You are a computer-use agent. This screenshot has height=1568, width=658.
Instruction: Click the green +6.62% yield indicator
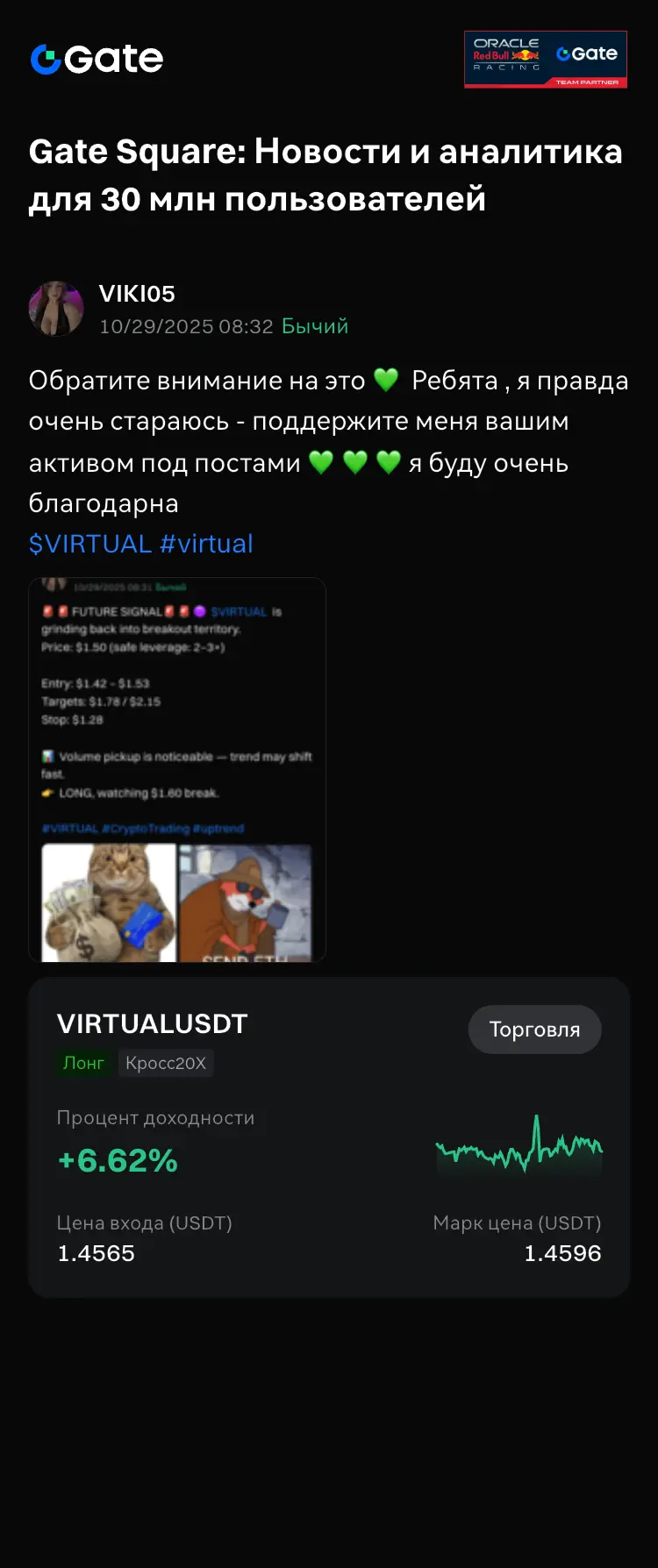tap(117, 1161)
